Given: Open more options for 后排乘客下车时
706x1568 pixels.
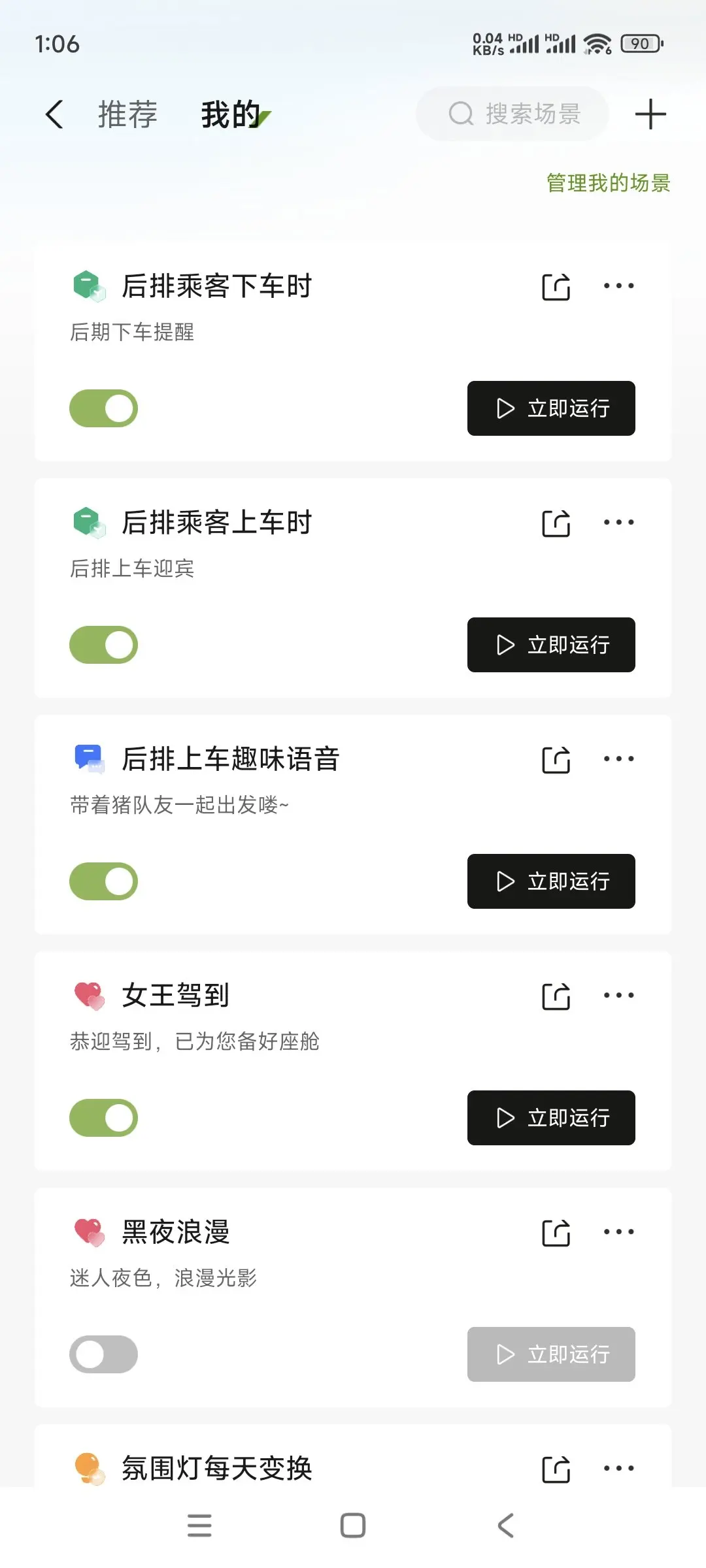Looking at the screenshot, I should coord(618,286).
